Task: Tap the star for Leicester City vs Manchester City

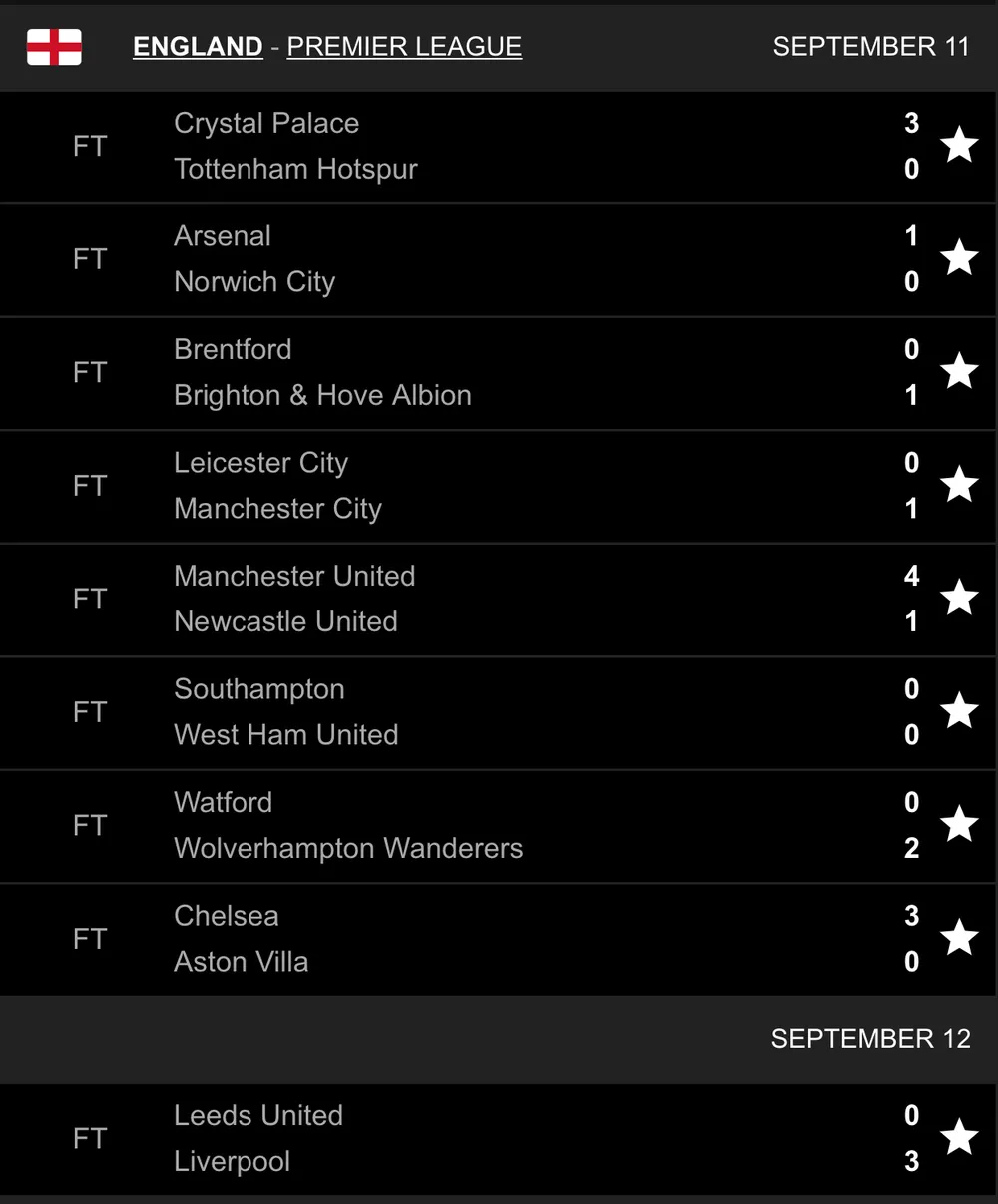Action: coord(959,485)
